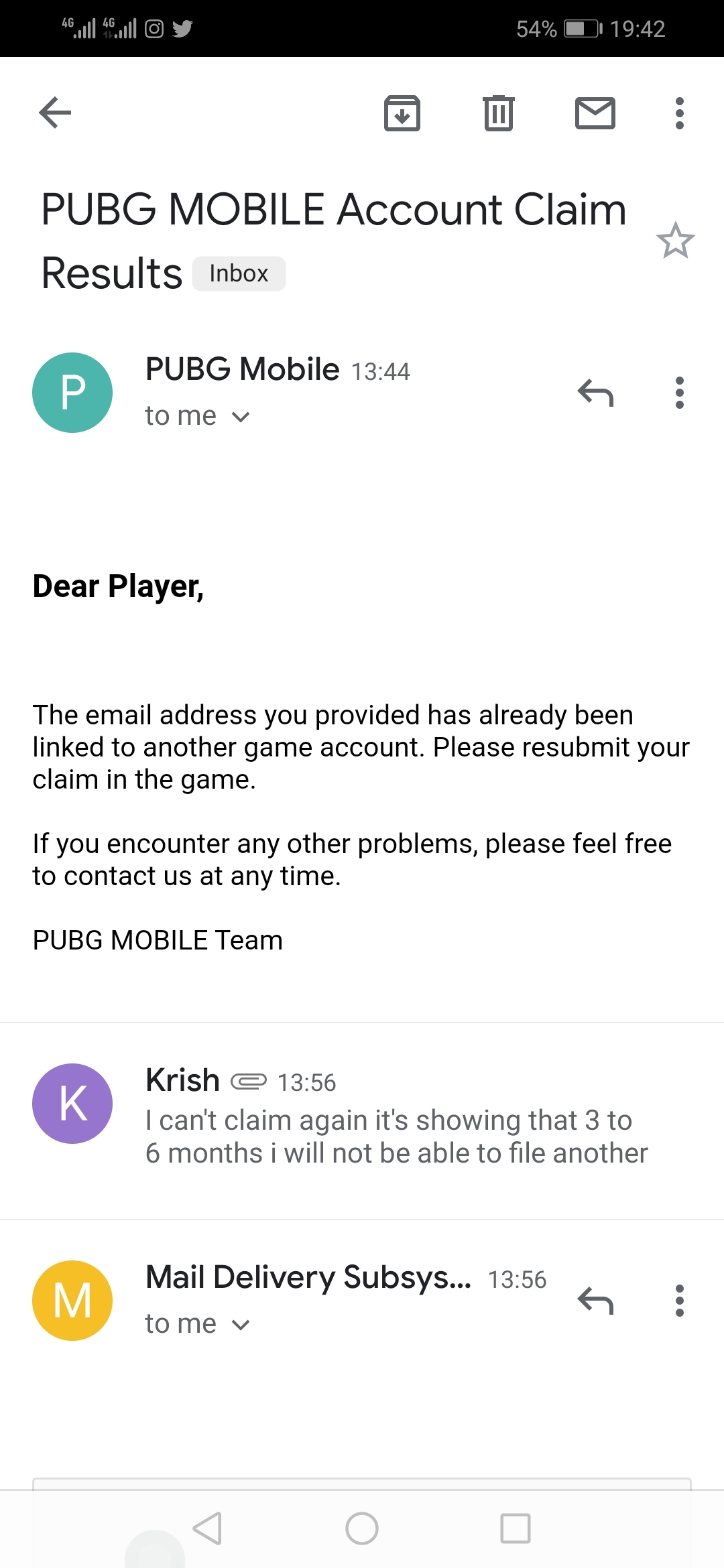The height and width of the screenshot is (1568, 724).
Task: Open the paperclip attachment on Krish's message
Action: pyautogui.click(x=248, y=1080)
